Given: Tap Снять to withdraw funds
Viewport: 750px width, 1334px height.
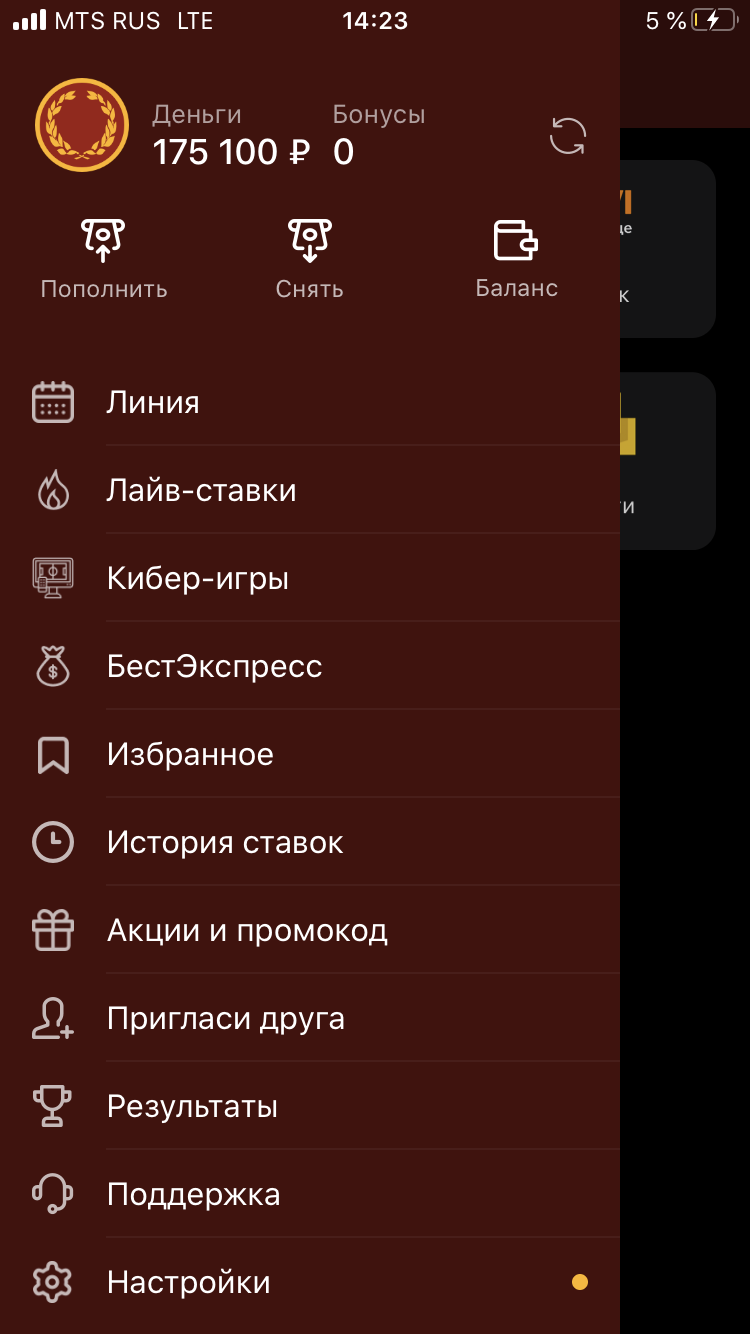Looking at the screenshot, I should pos(309,260).
